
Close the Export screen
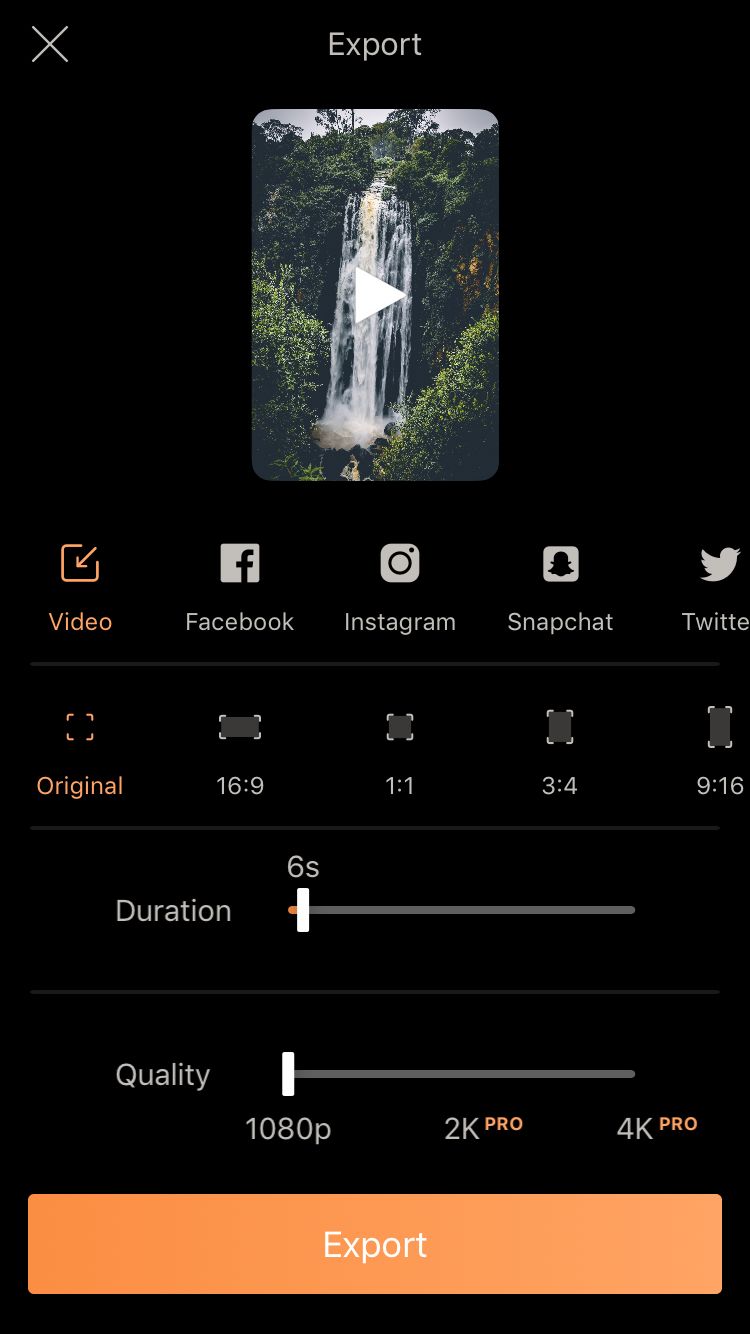pyautogui.click(x=49, y=44)
